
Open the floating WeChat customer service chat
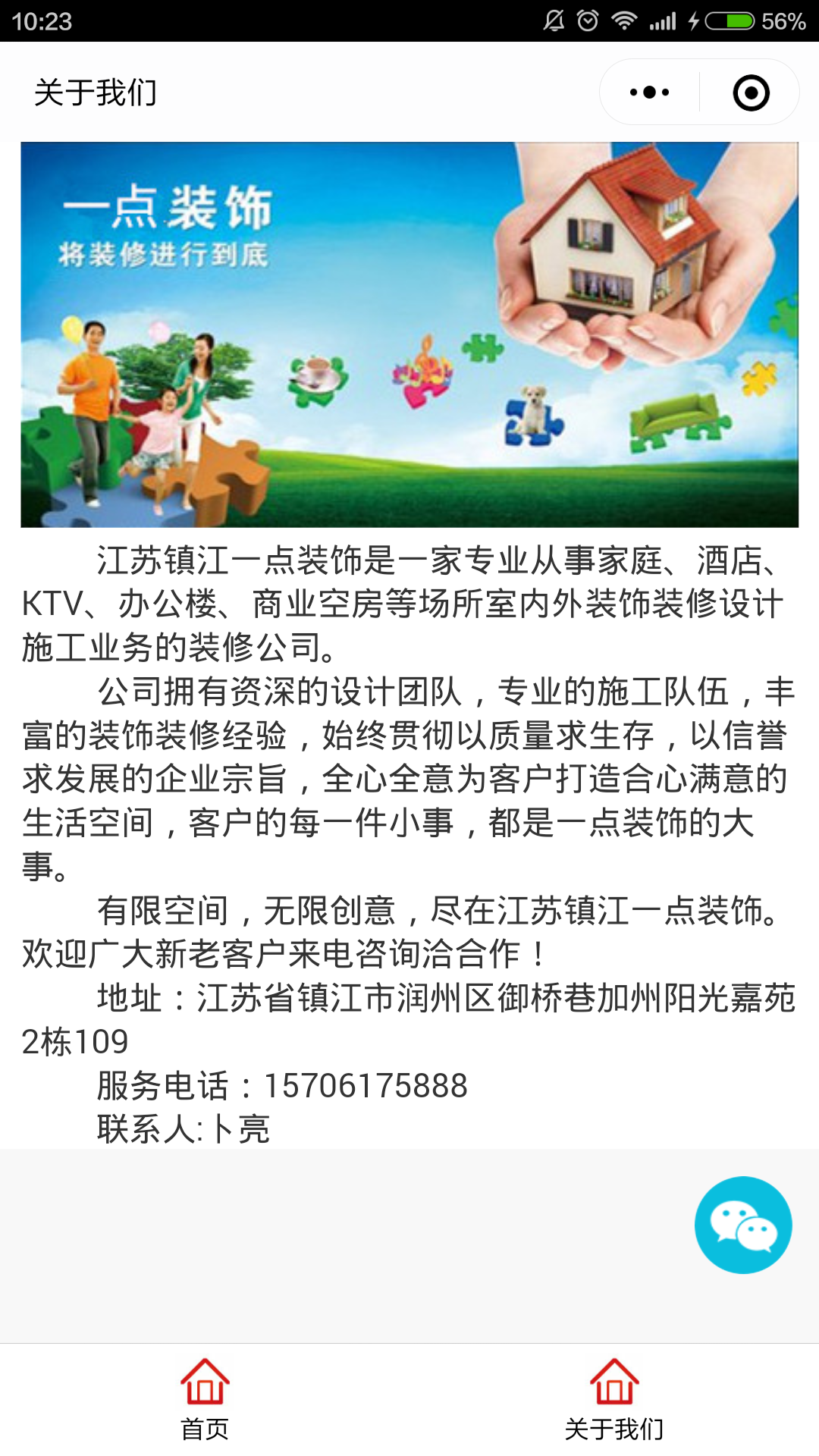pyautogui.click(x=743, y=1225)
